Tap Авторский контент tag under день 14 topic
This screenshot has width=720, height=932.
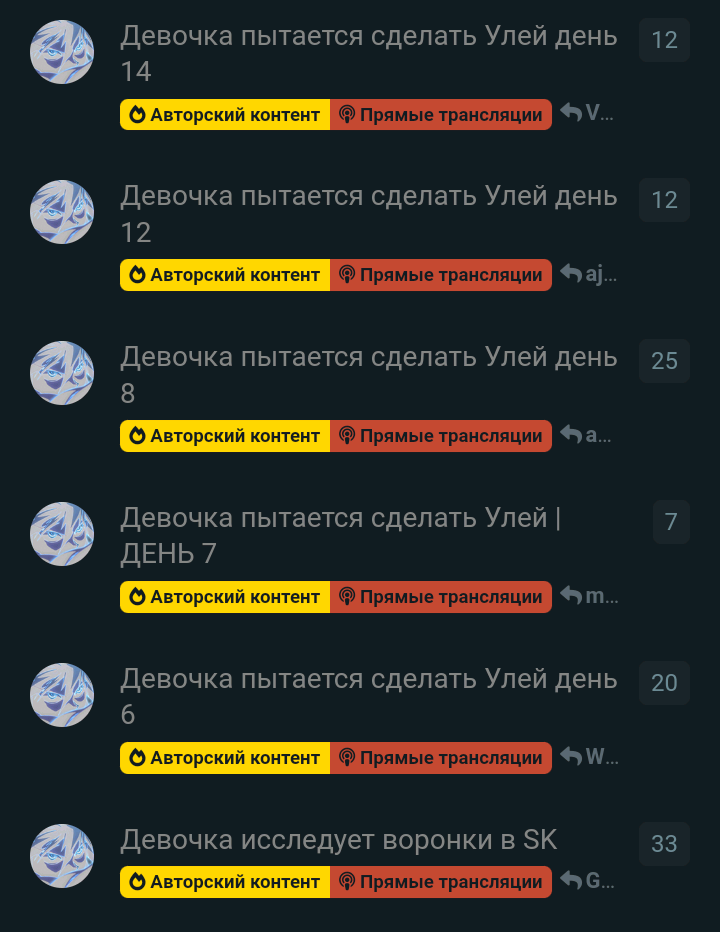coord(225,115)
